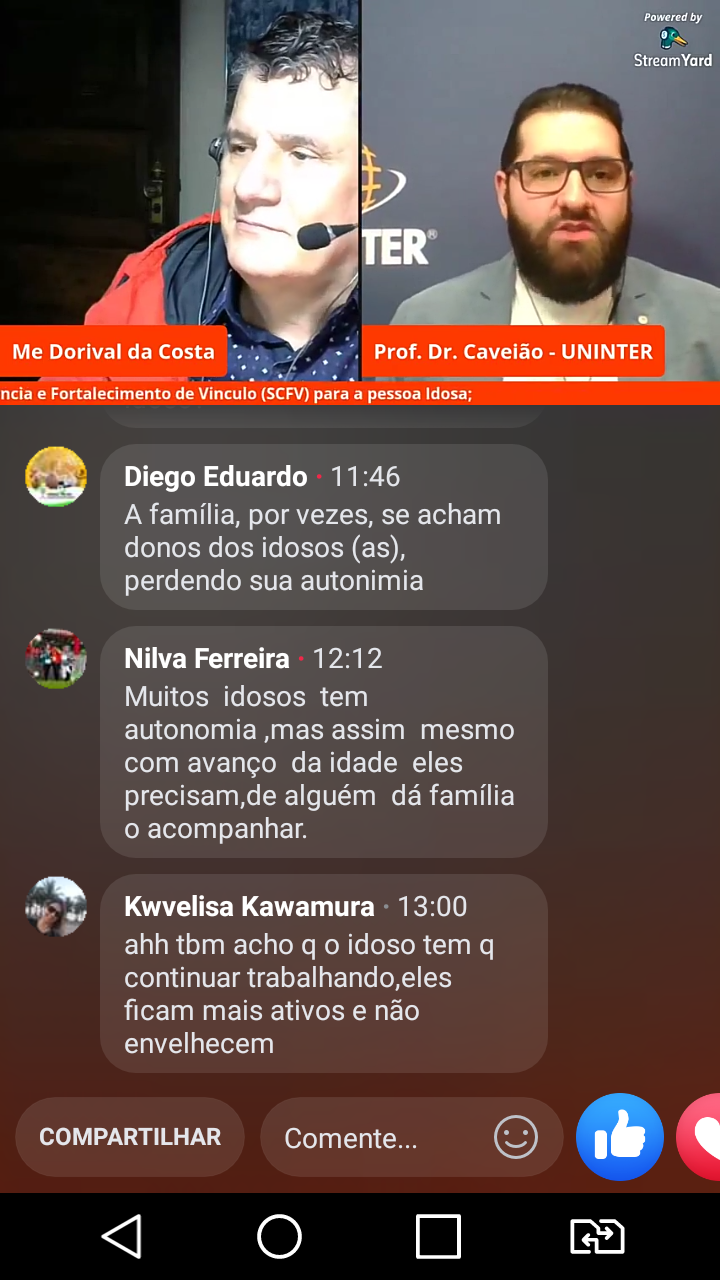720x1280 pixels.
Task: Open Diego Eduardo's profile picture
Action: 56,477
